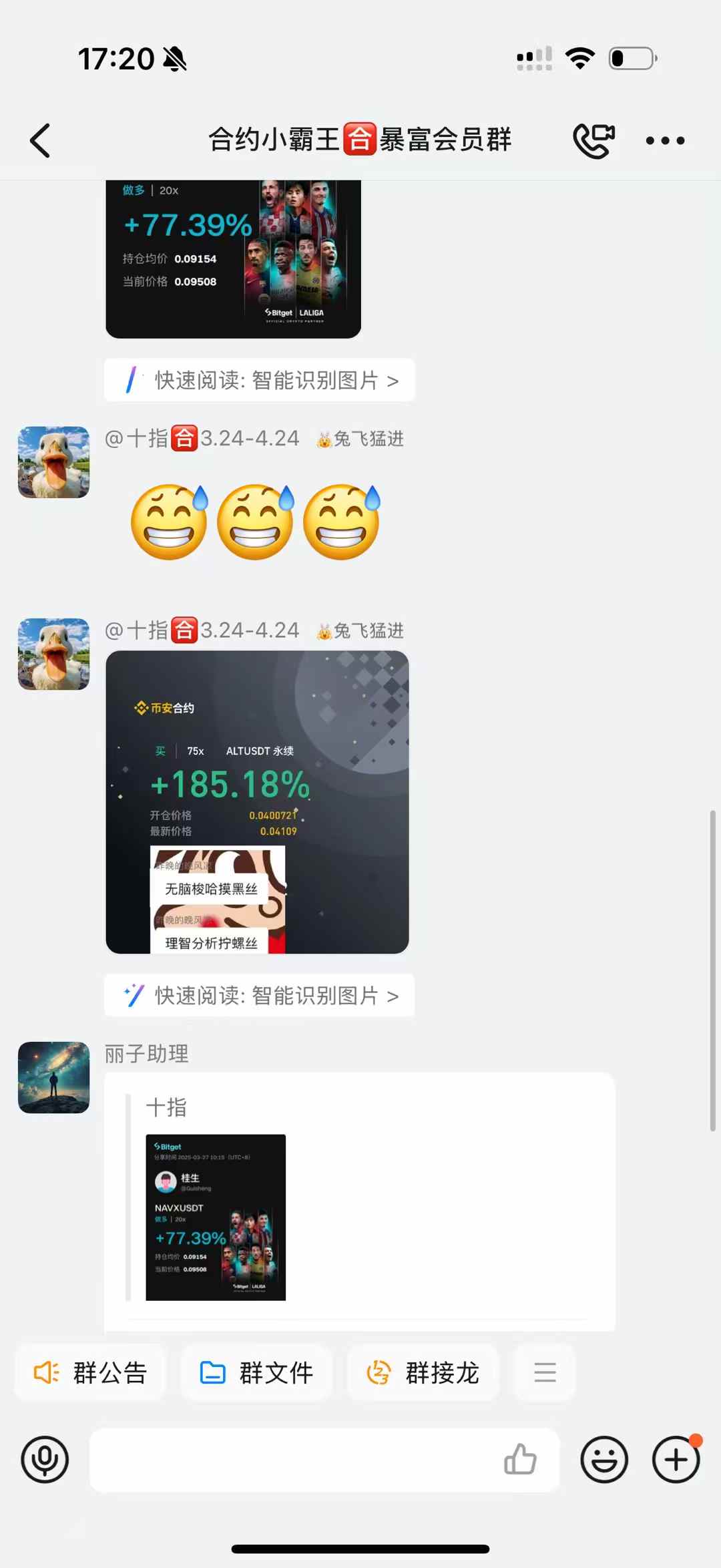Image resolution: width=721 pixels, height=1568 pixels.
Task: Start a group voice or video call
Action: [x=593, y=141]
